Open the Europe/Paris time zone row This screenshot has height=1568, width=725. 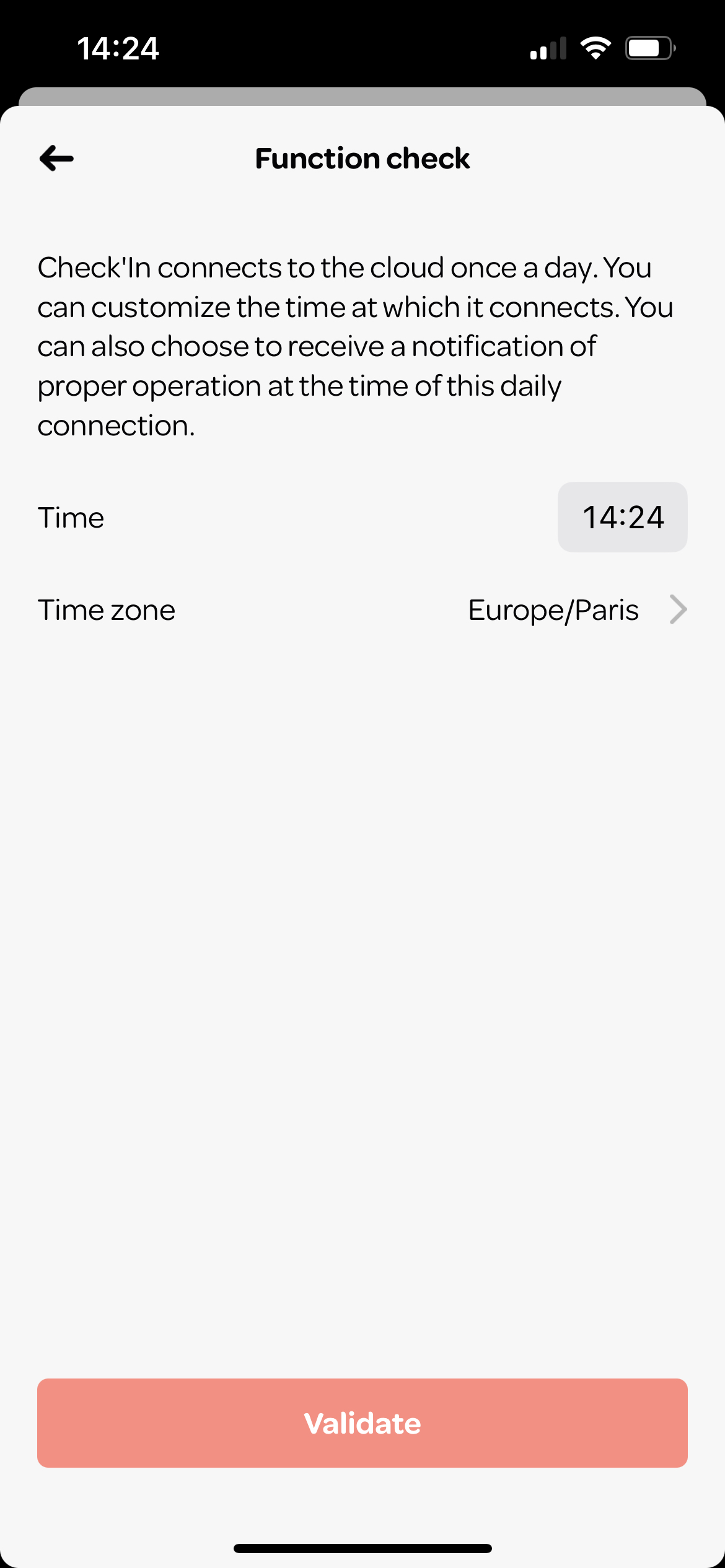click(362, 610)
